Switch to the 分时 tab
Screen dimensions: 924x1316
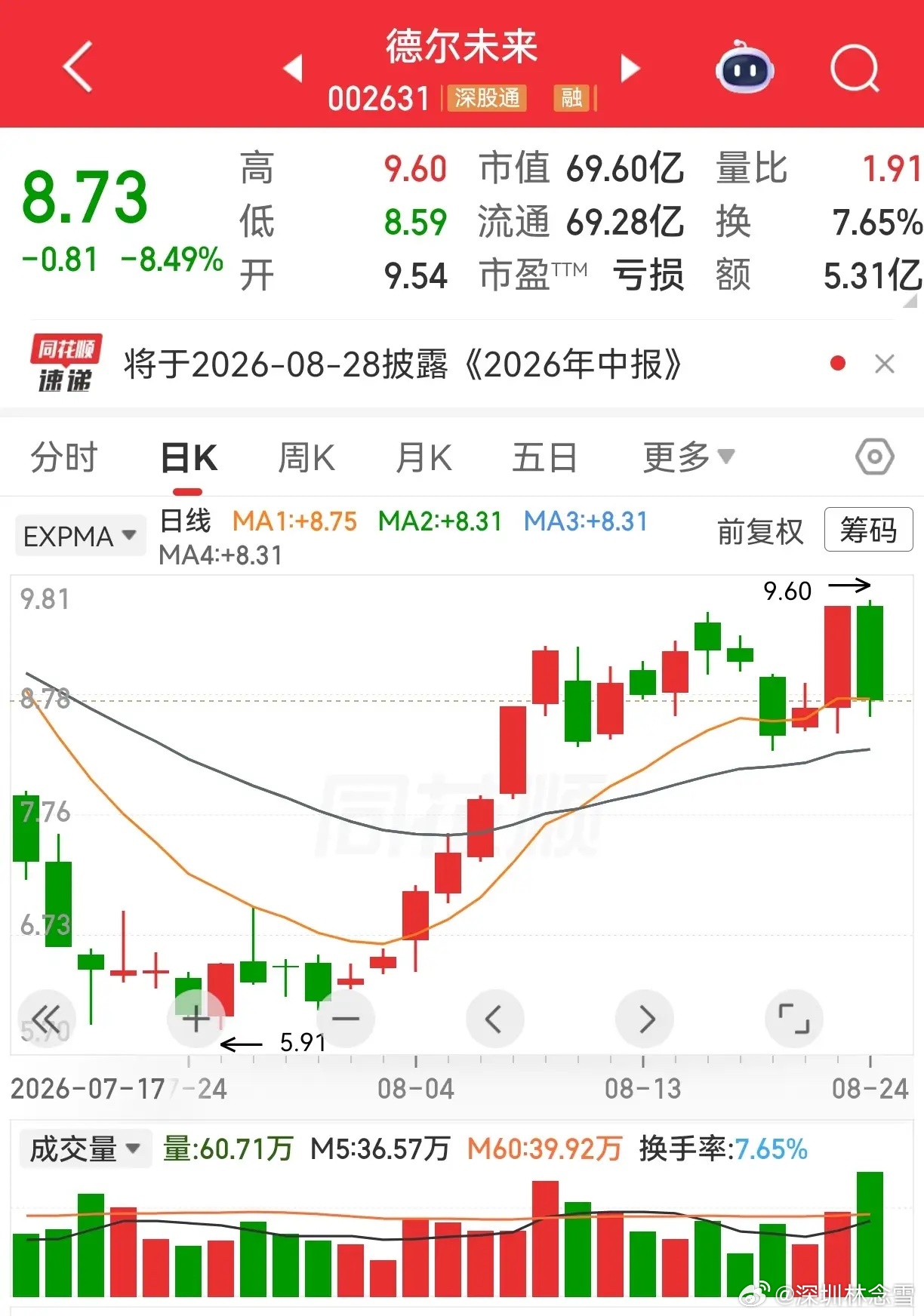[64, 457]
